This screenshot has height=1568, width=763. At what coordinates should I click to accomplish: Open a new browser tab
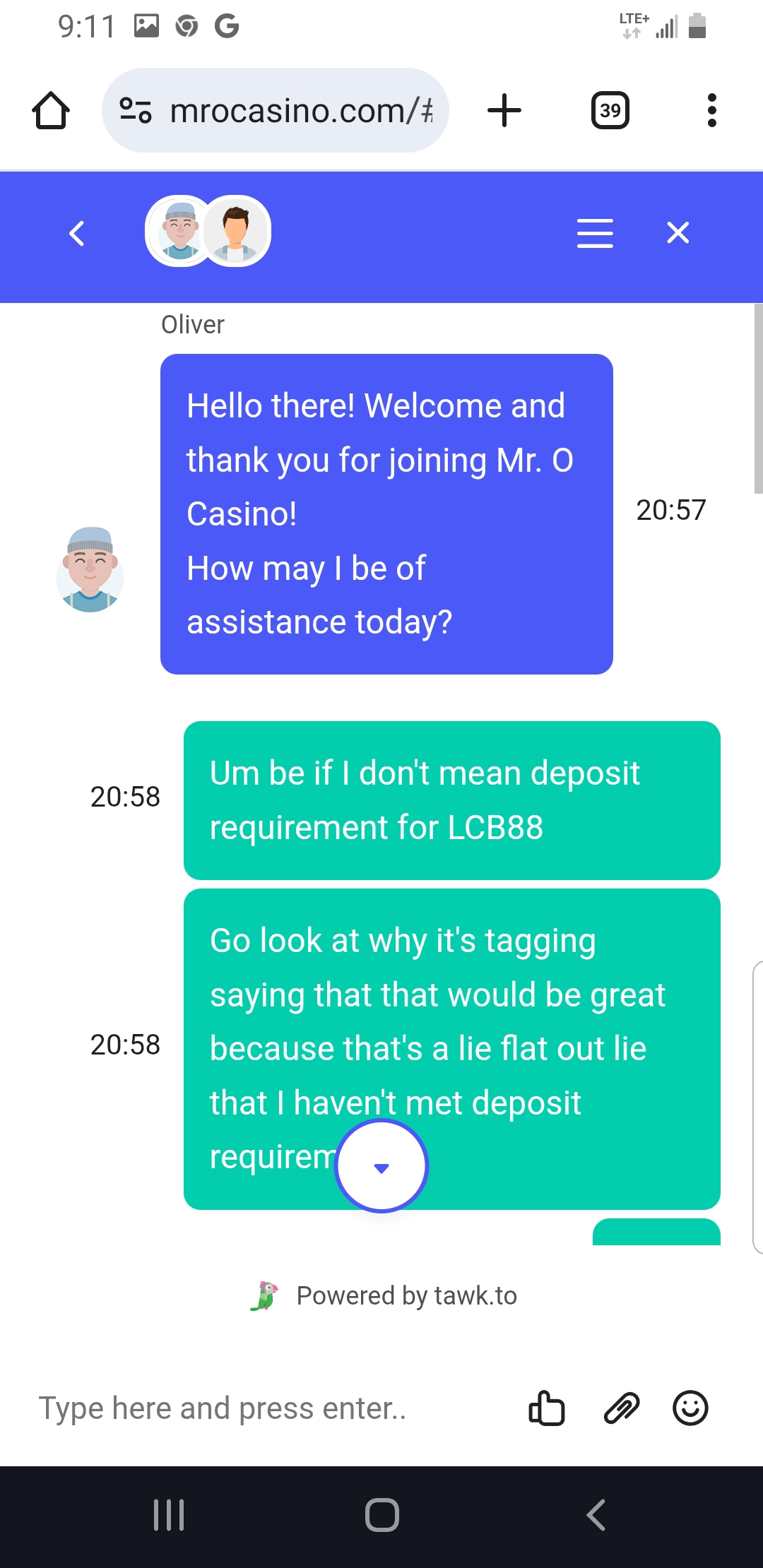tap(504, 111)
